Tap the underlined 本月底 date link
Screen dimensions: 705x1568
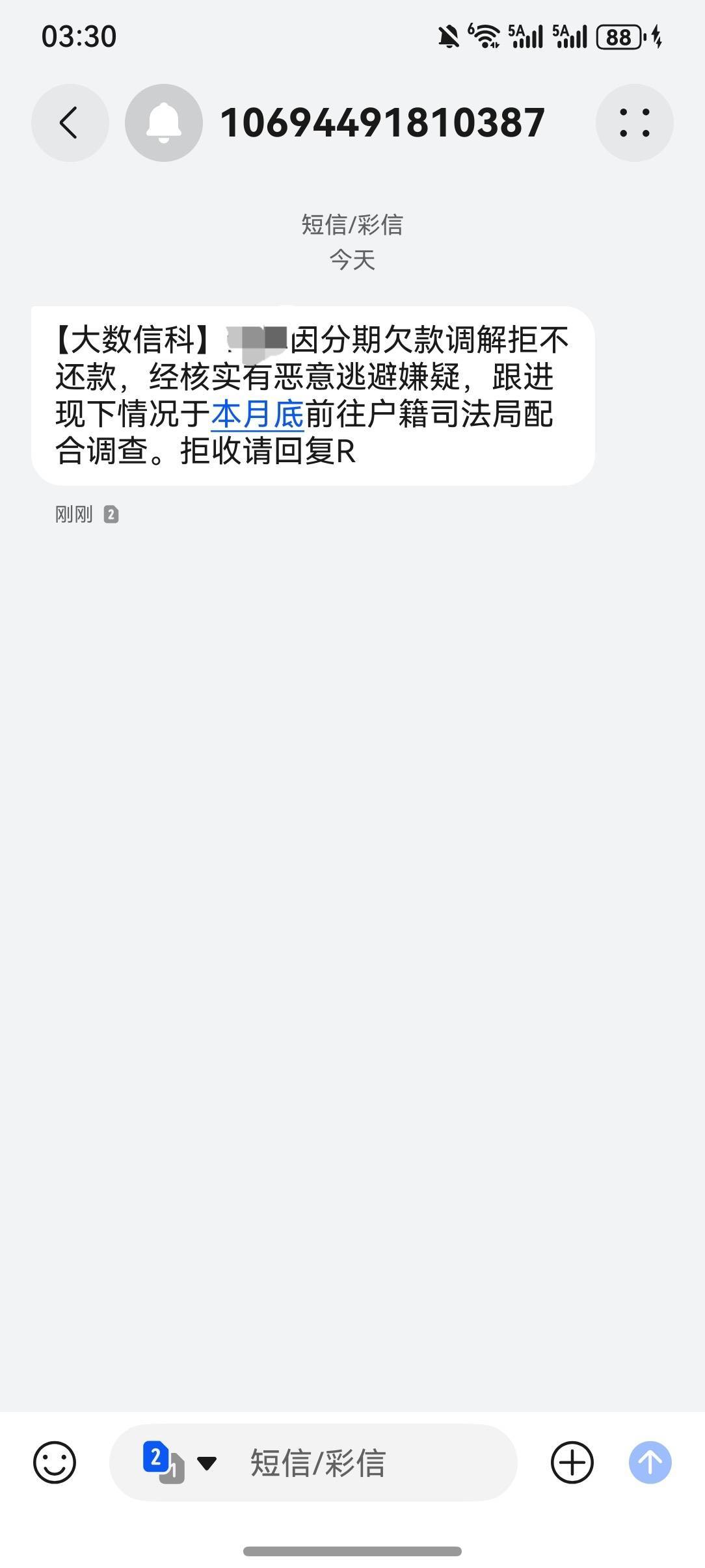point(258,414)
